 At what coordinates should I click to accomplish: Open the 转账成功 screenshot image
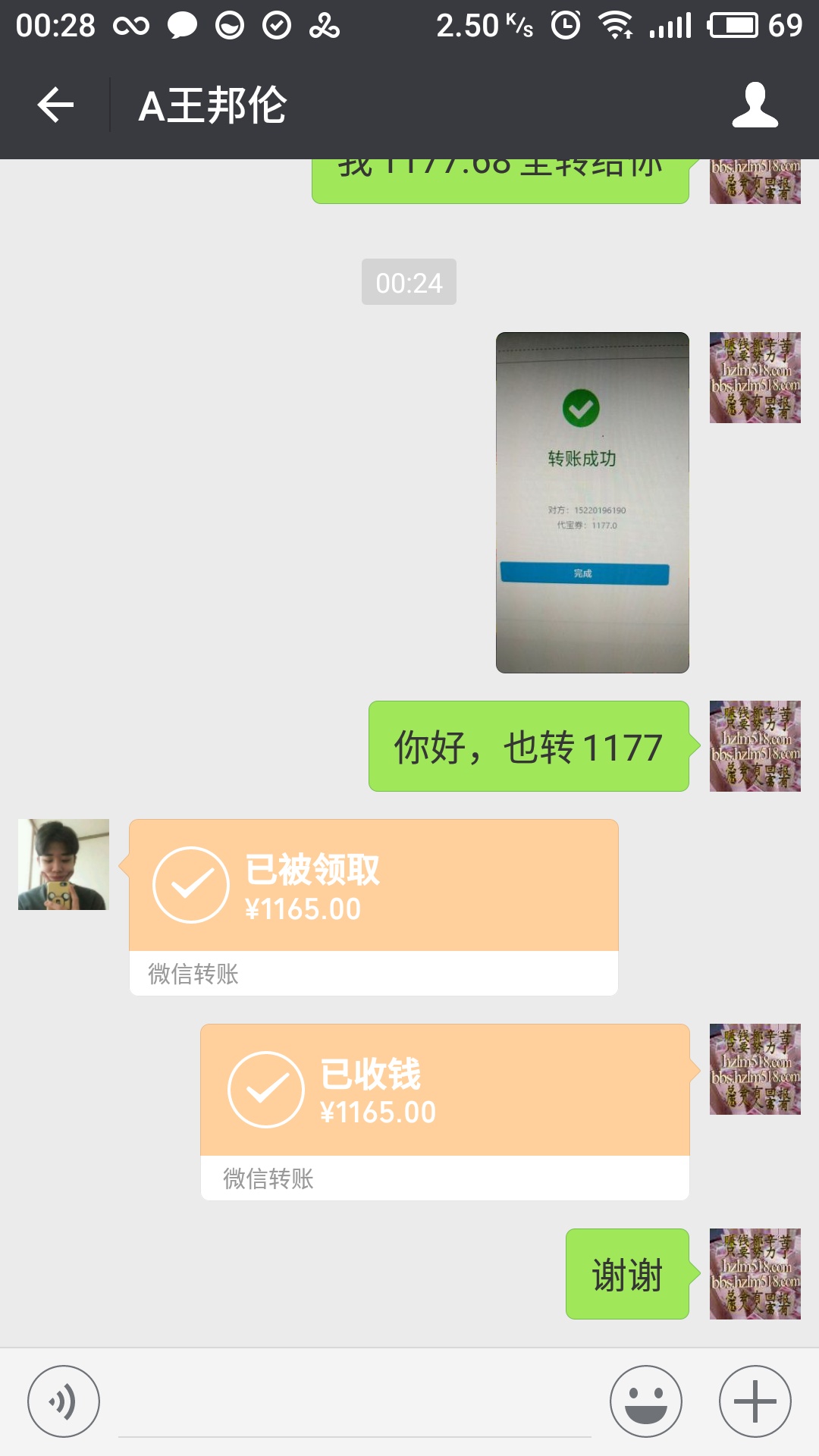(x=592, y=502)
